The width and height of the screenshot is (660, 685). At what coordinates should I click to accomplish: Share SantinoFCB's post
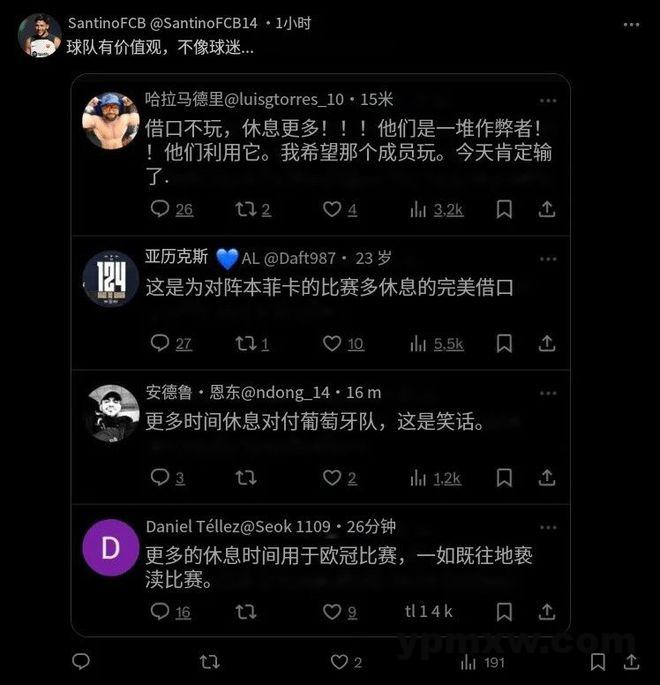632,661
